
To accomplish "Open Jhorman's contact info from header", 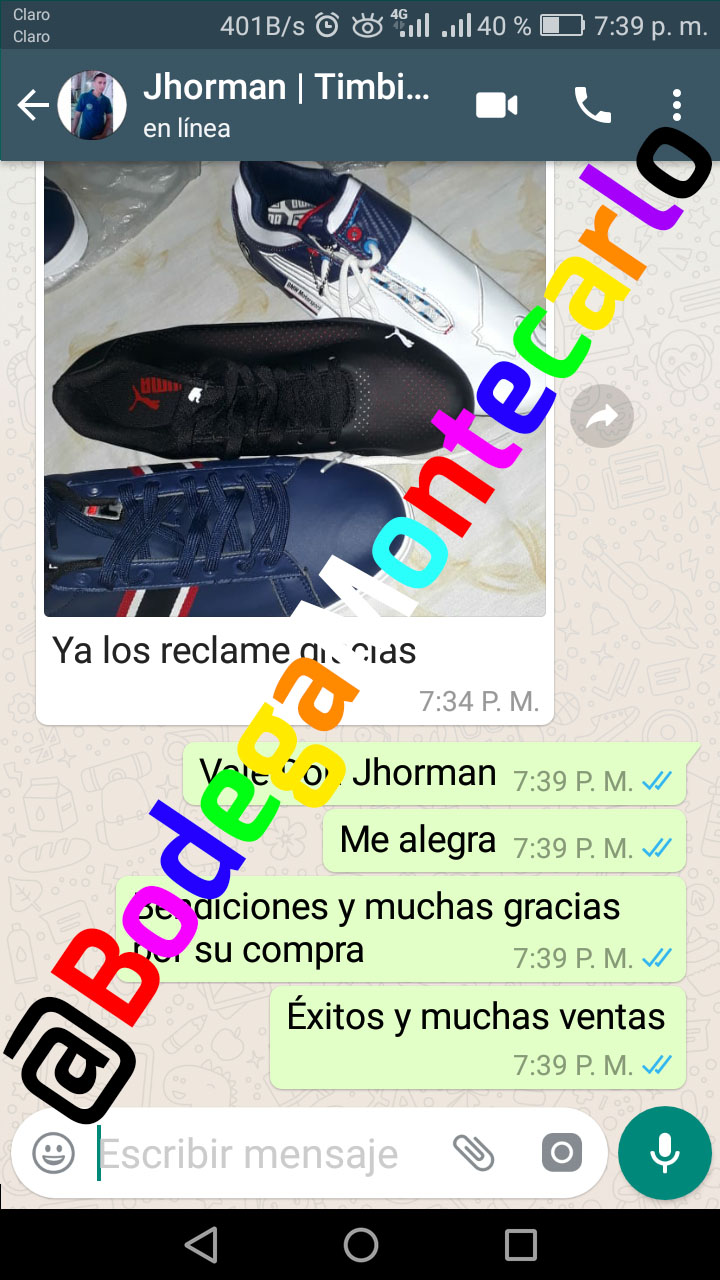I will point(285,105).
